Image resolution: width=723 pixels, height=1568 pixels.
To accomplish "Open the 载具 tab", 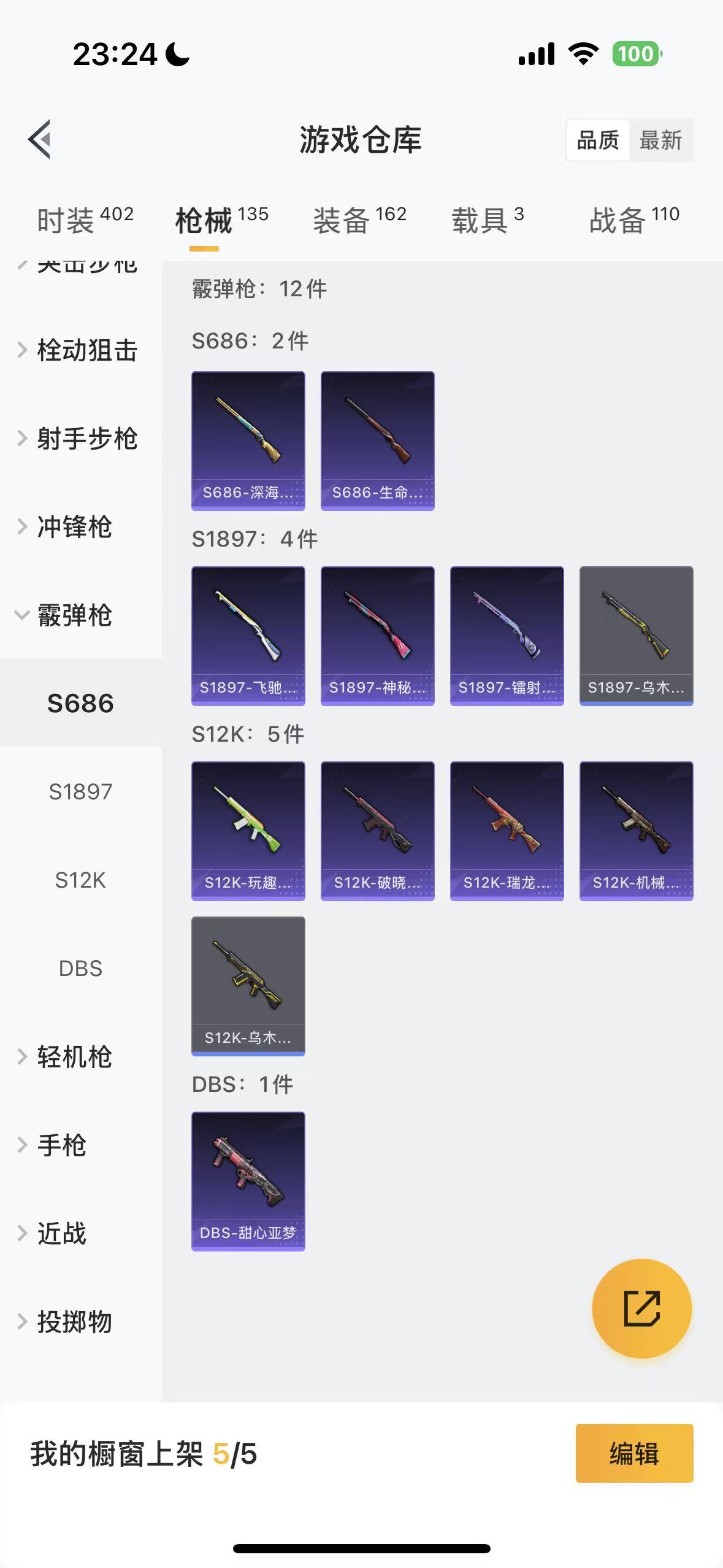I will tap(488, 220).
